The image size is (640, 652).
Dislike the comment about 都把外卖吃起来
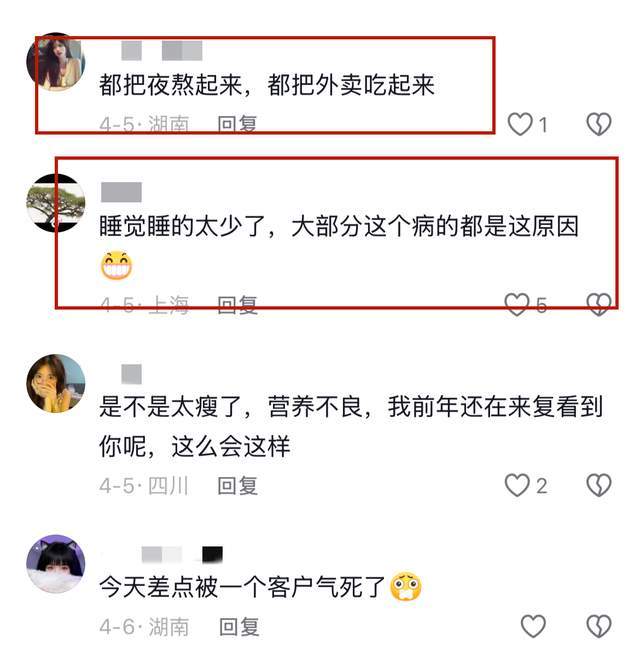(x=598, y=125)
